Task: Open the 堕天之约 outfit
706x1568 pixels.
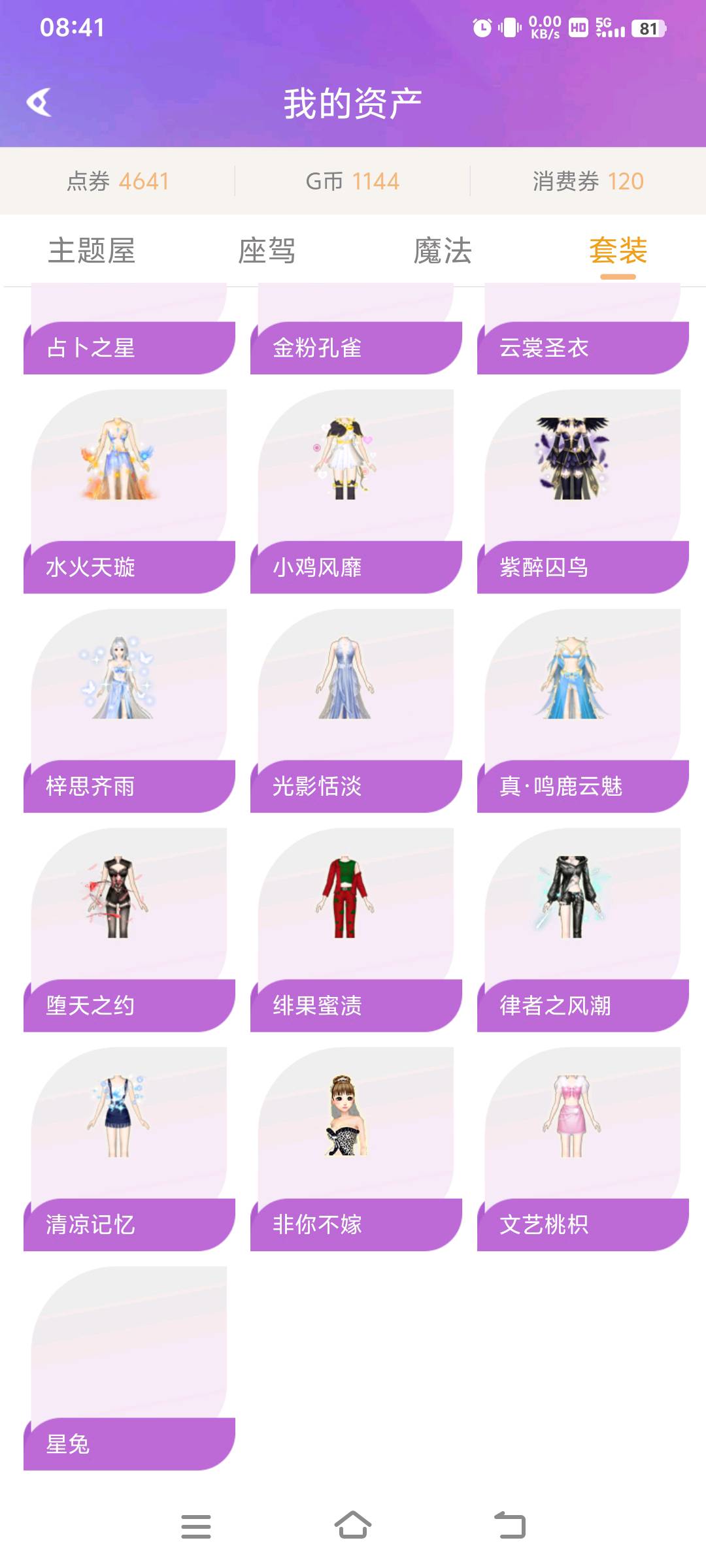Action: 129,928
